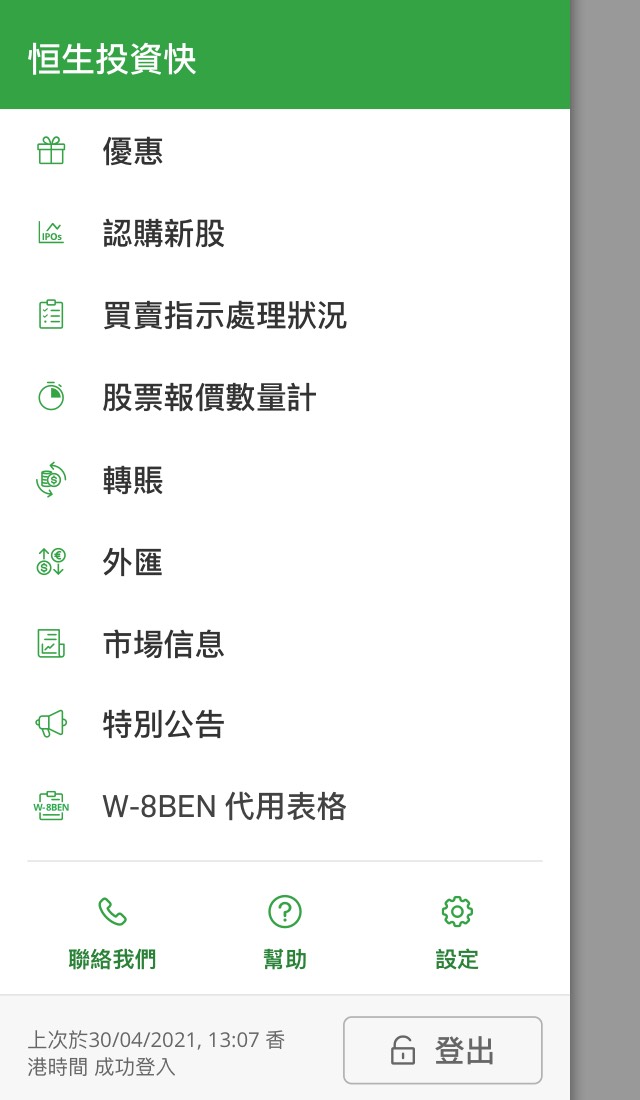The image size is (640, 1100).
Task: Open W-8BEN 代用表格 form
Action: (x=224, y=807)
